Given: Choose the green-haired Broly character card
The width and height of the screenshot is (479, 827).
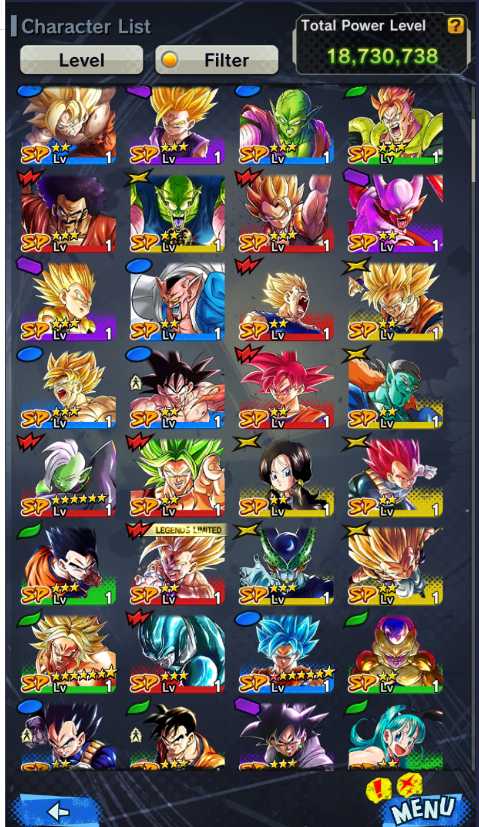Looking at the screenshot, I should point(177,476).
